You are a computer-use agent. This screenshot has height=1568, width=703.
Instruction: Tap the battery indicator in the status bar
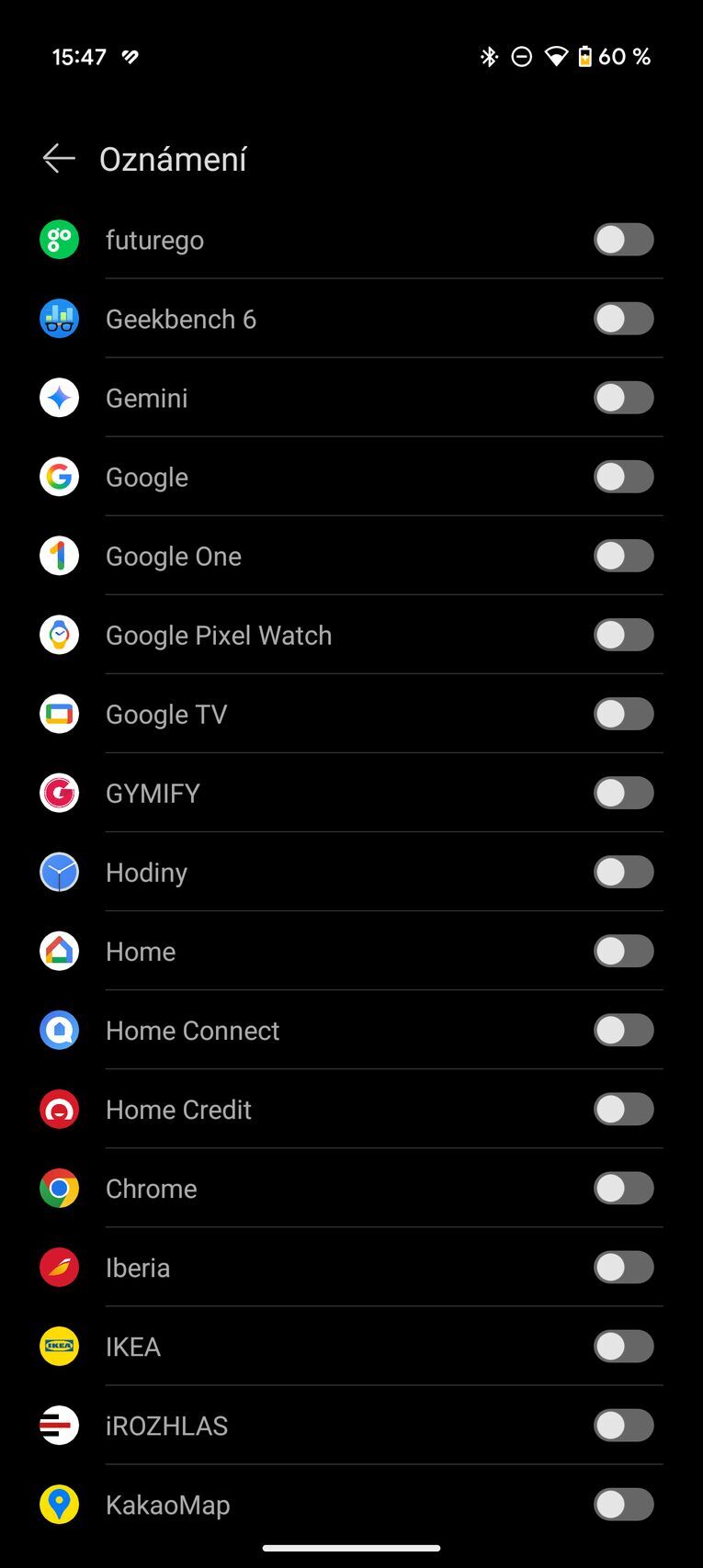586,57
